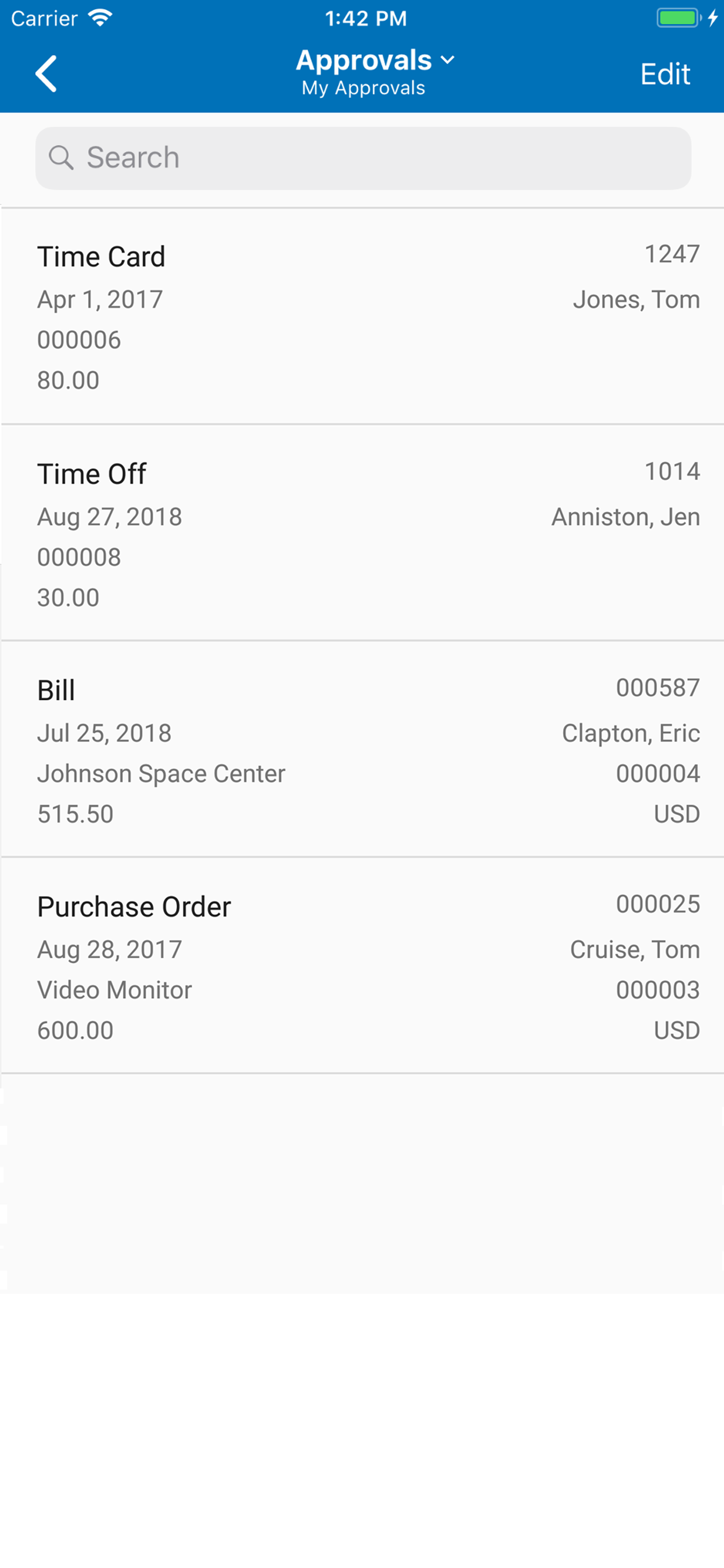
Task: Open the Bill for Johnson Space Center
Action: (362, 750)
